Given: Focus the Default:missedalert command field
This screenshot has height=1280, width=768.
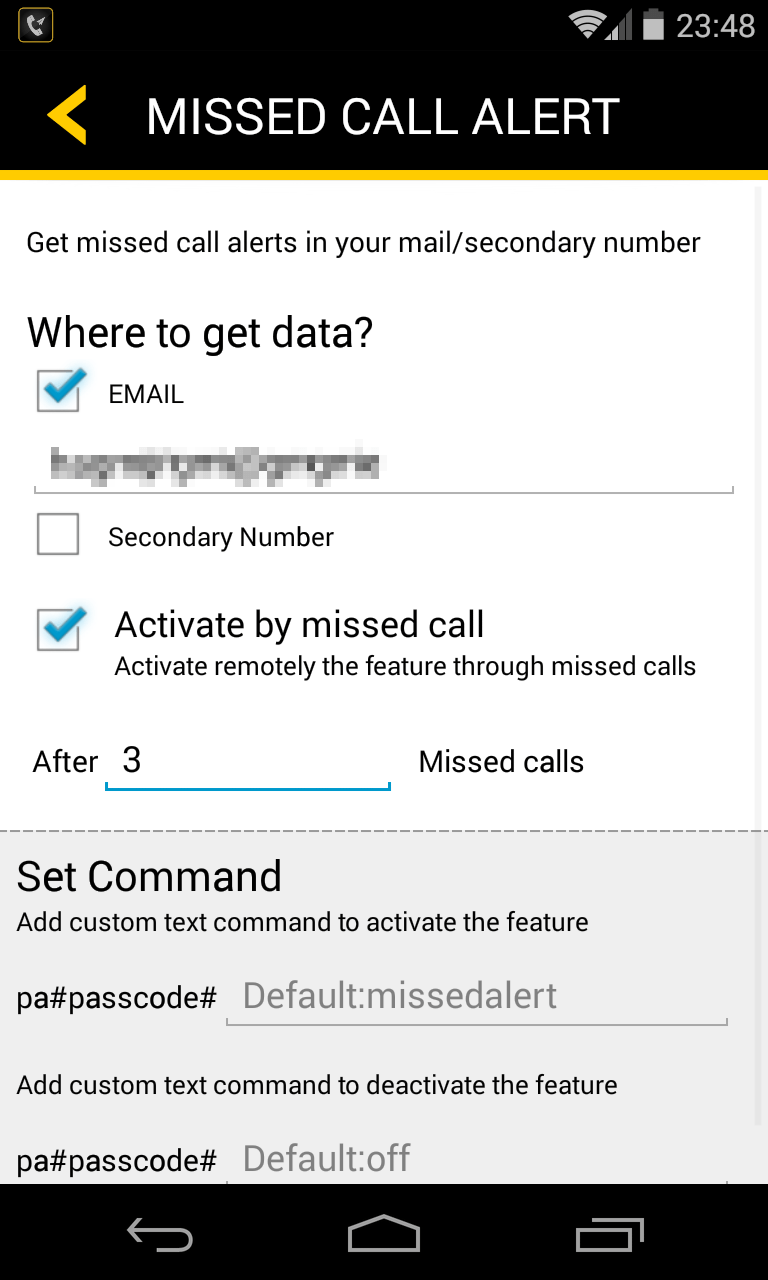Looking at the screenshot, I should (476, 997).
